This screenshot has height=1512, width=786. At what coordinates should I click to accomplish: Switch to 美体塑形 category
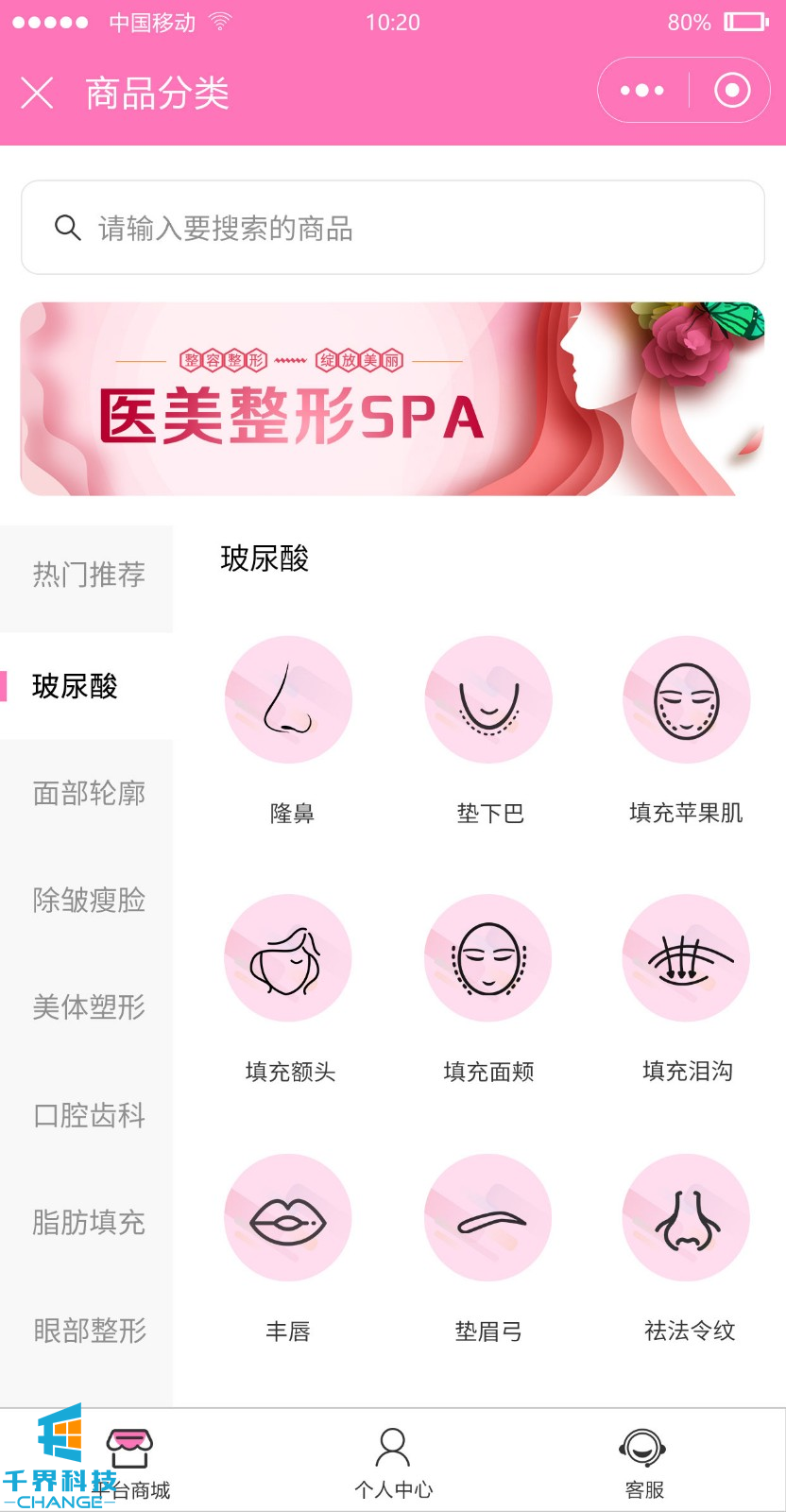point(88,1007)
